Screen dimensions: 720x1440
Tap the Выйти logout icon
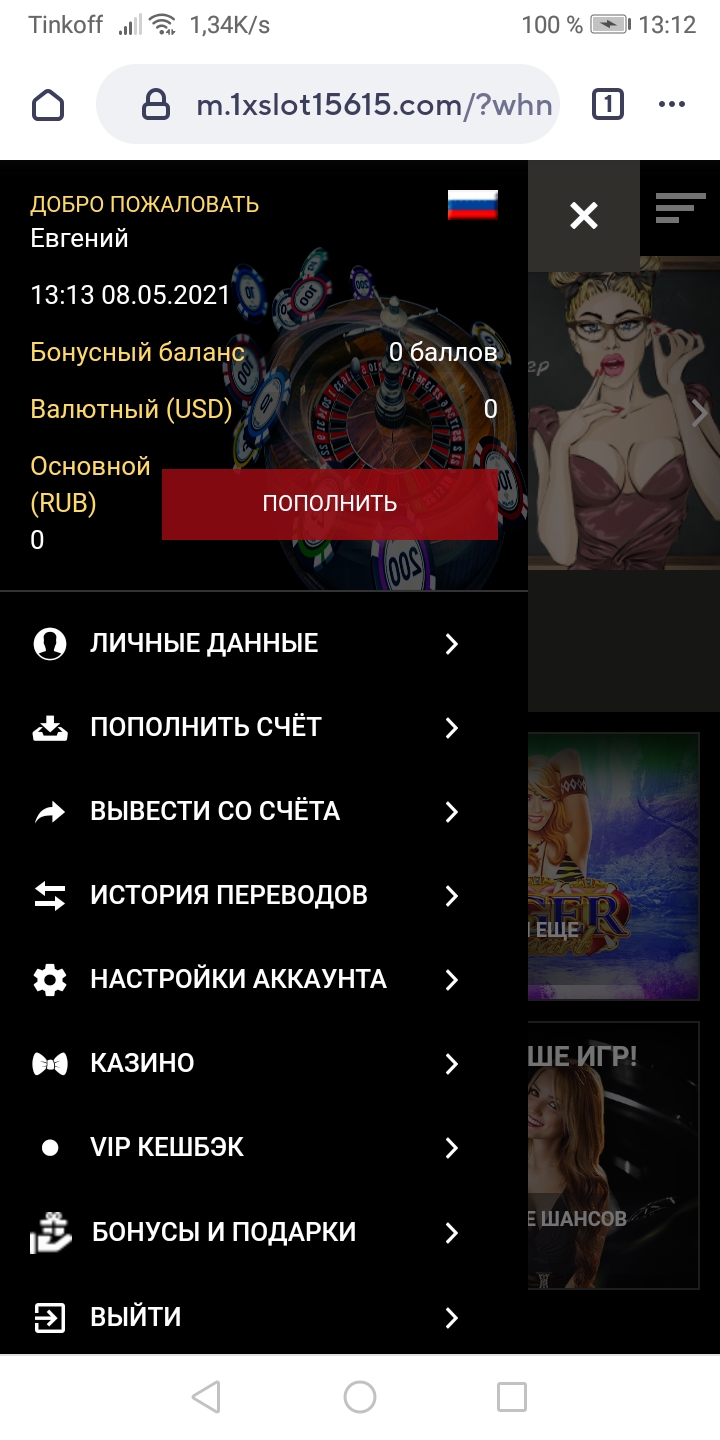pos(47,1317)
